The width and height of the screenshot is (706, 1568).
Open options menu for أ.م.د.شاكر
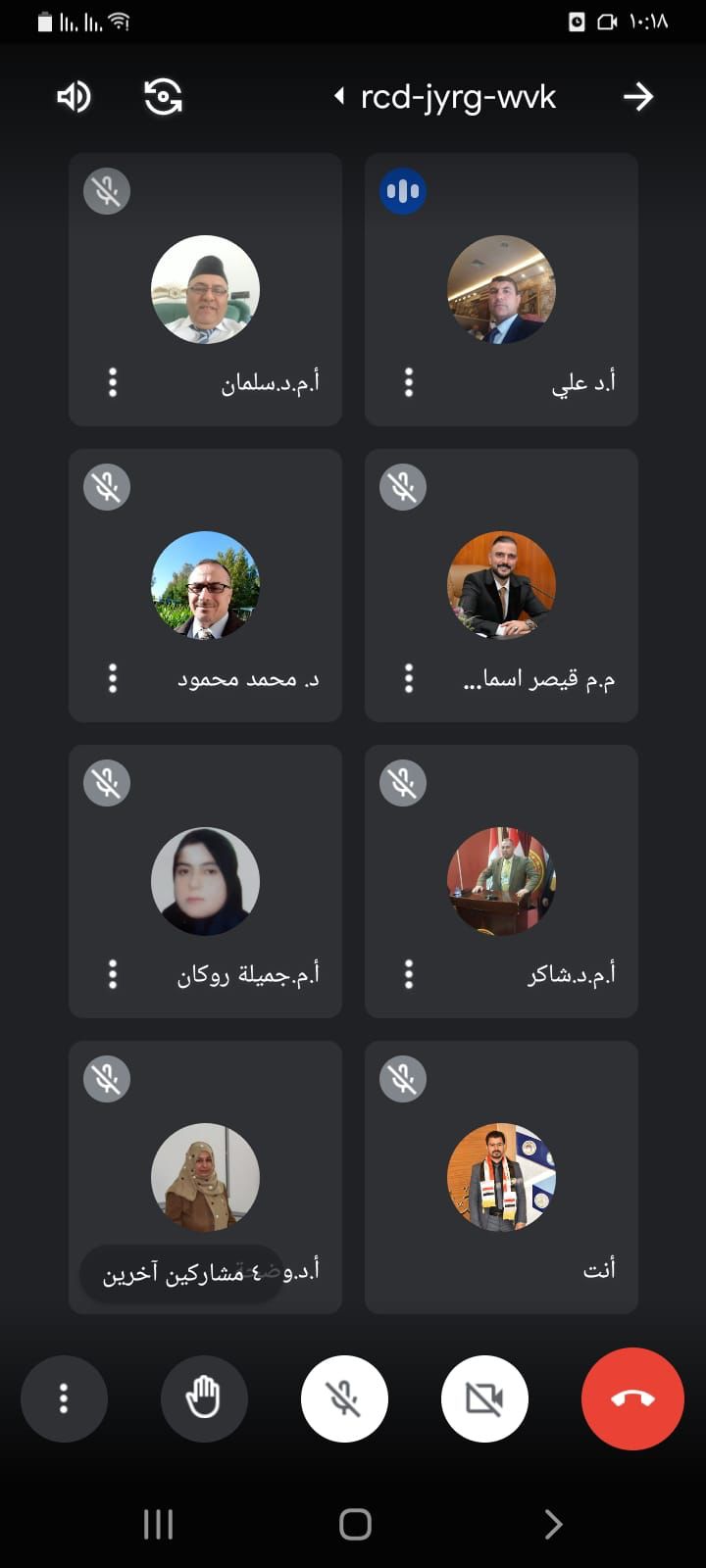tap(409, 974)
